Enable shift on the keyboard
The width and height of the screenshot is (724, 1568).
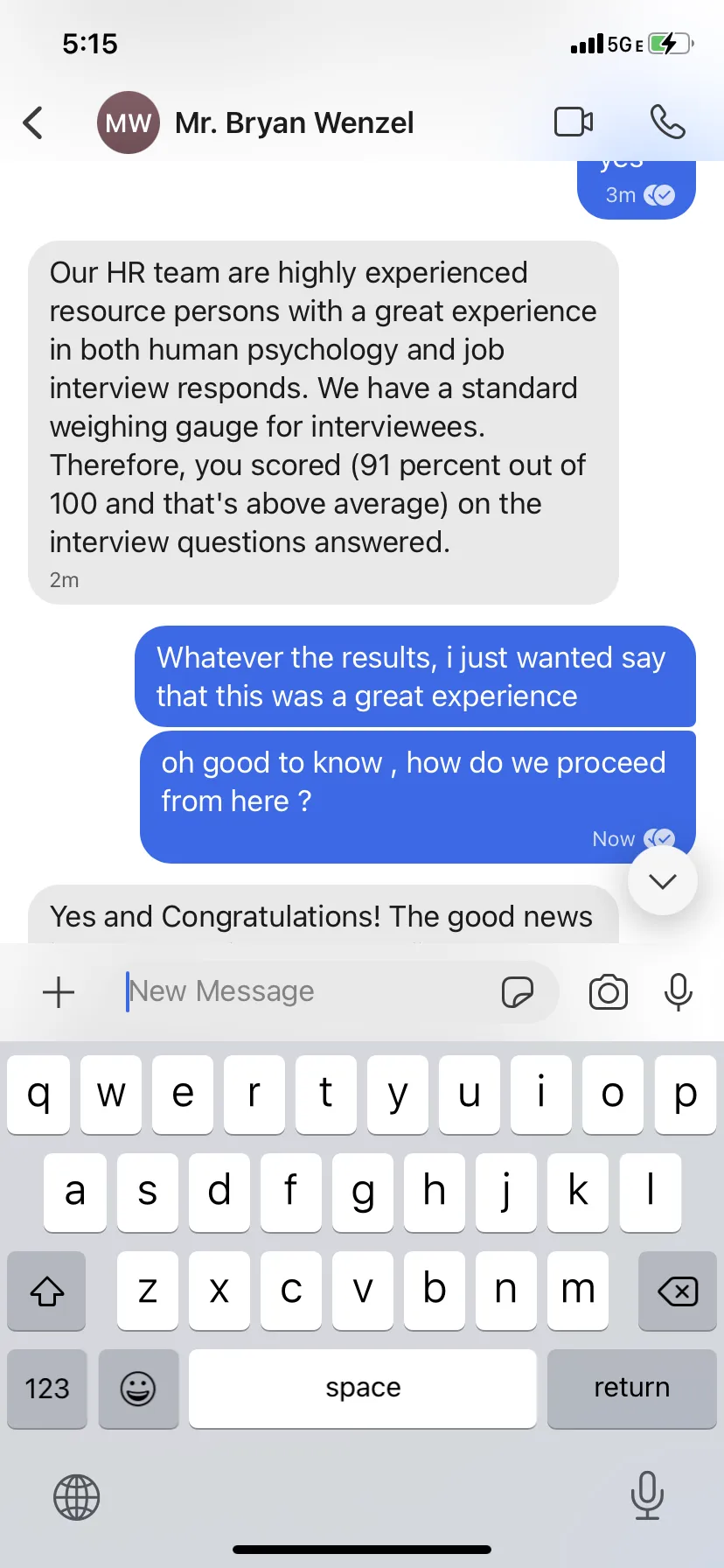(x=47, y=1291)
